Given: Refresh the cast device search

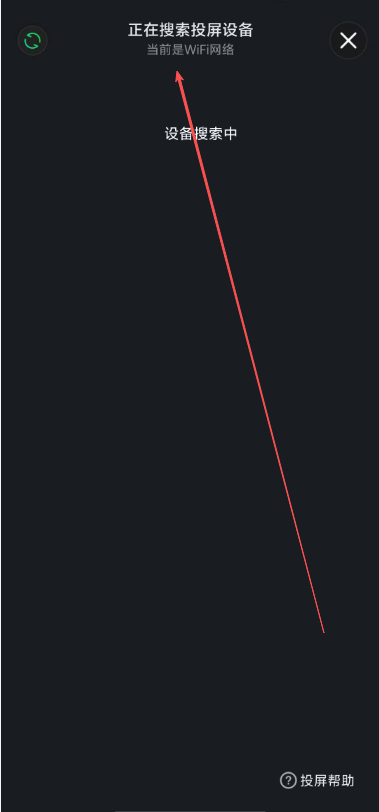Looking at the screenshot, I should [x=33, y=40].
